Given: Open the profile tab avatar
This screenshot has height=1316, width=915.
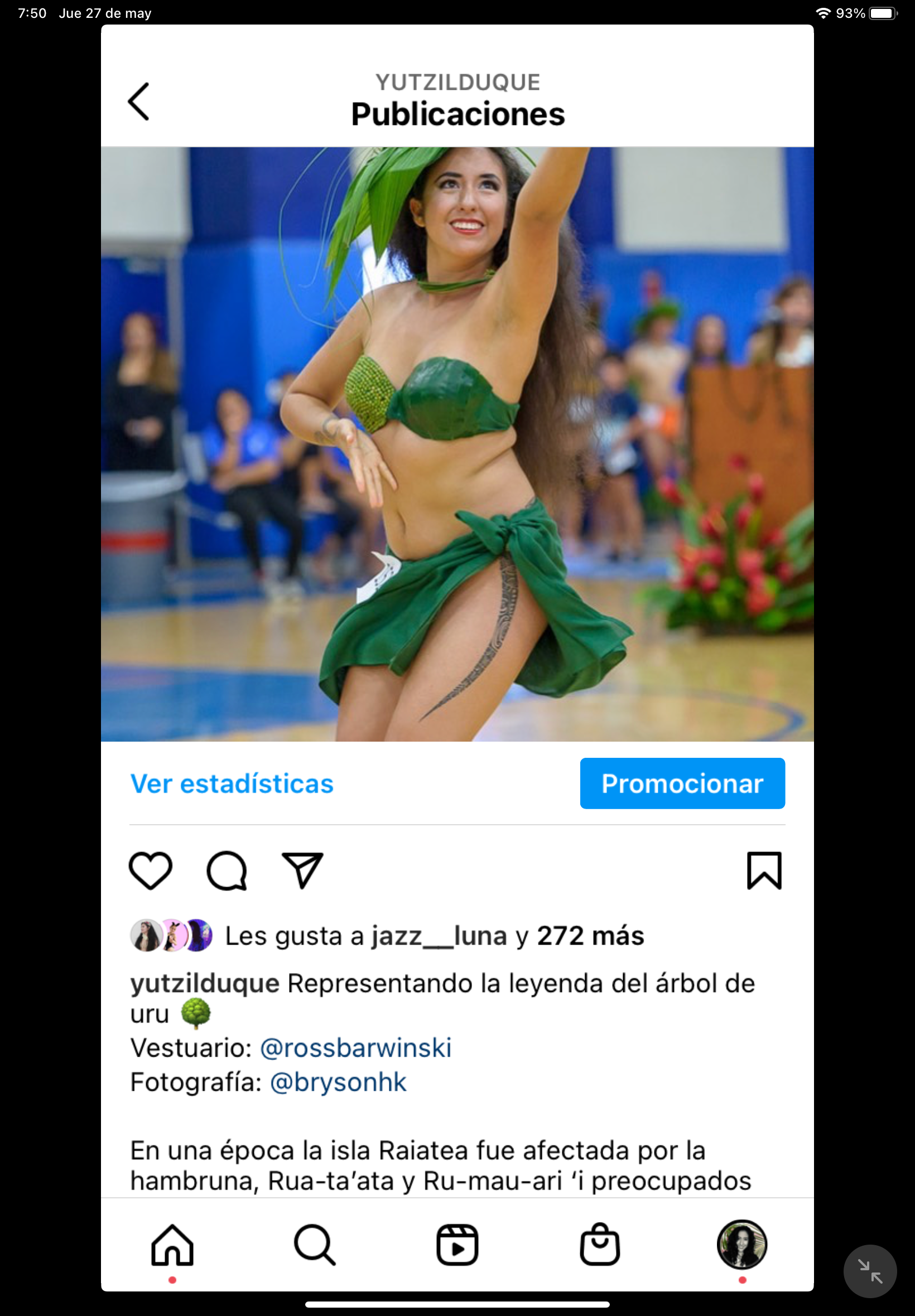Looking at the screenshot, I should pyautogui.click(x=742, y=1245).
